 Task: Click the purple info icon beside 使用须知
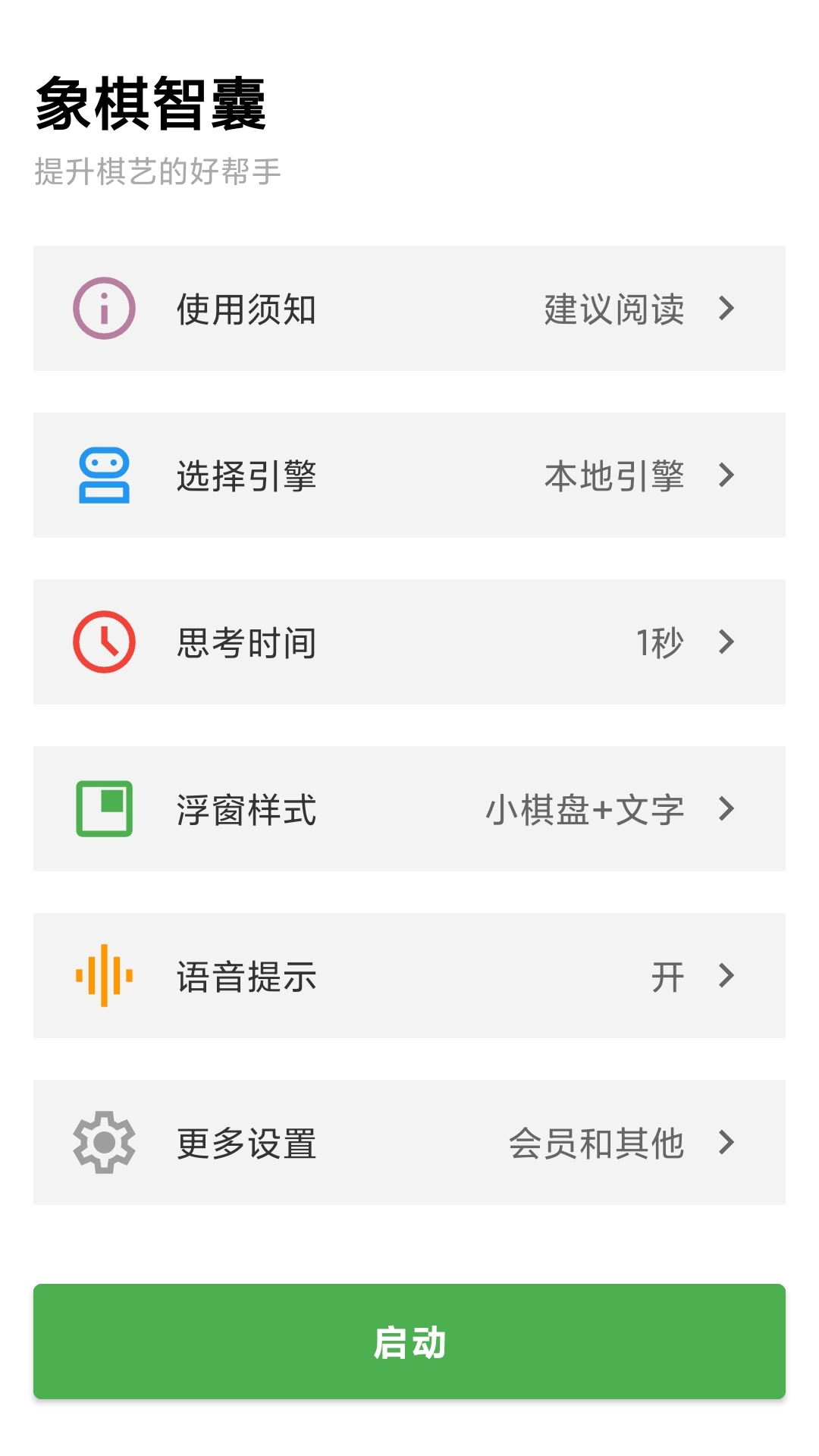tap(105, 307)
